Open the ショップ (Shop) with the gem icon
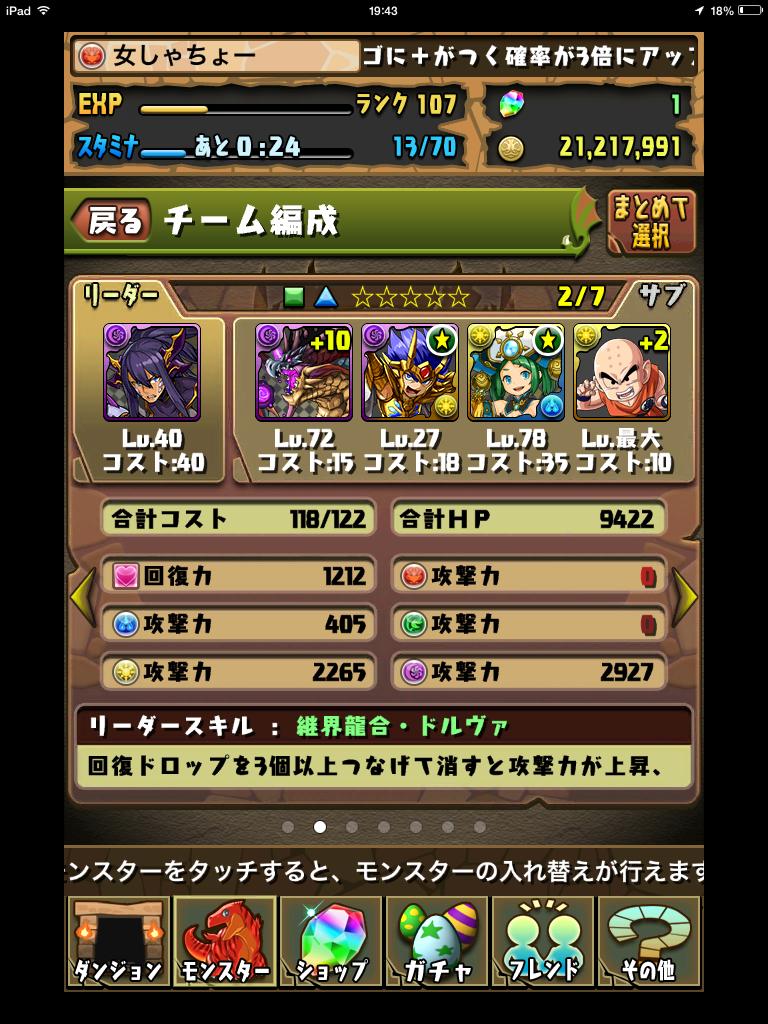The height and width of the screenshot is (1024, 768). pyautogui.click(x=330, y=940)
